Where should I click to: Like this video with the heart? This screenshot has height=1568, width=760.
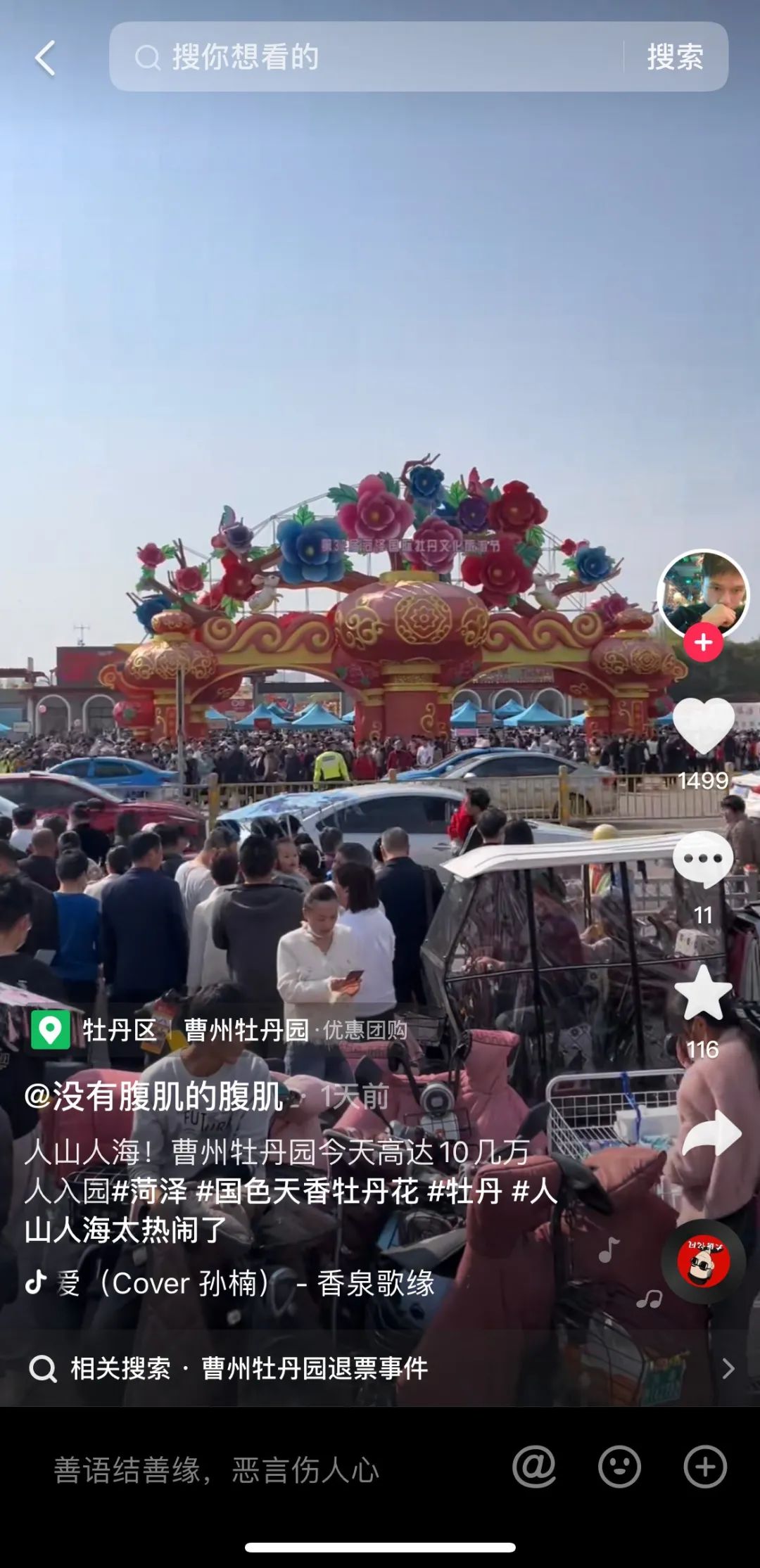pyautogui.click(x=703, y=726)
